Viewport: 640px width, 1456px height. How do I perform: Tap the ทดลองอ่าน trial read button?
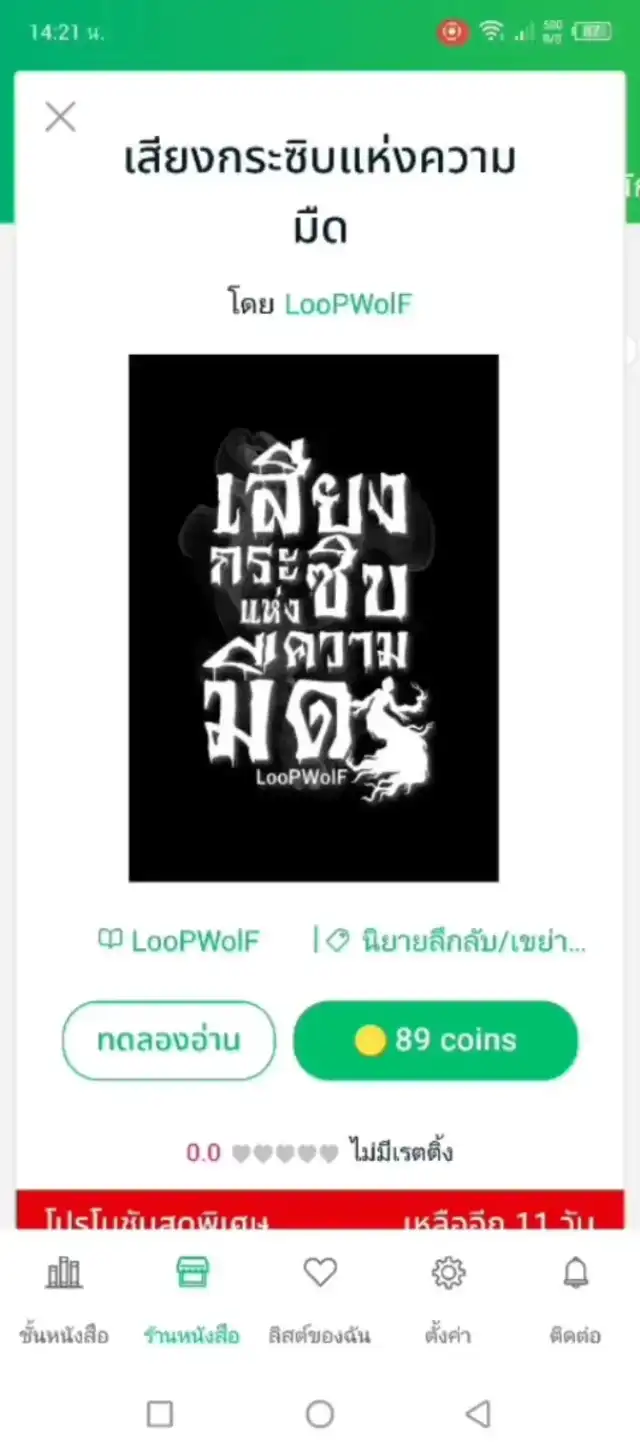(x=168, y=1040)
